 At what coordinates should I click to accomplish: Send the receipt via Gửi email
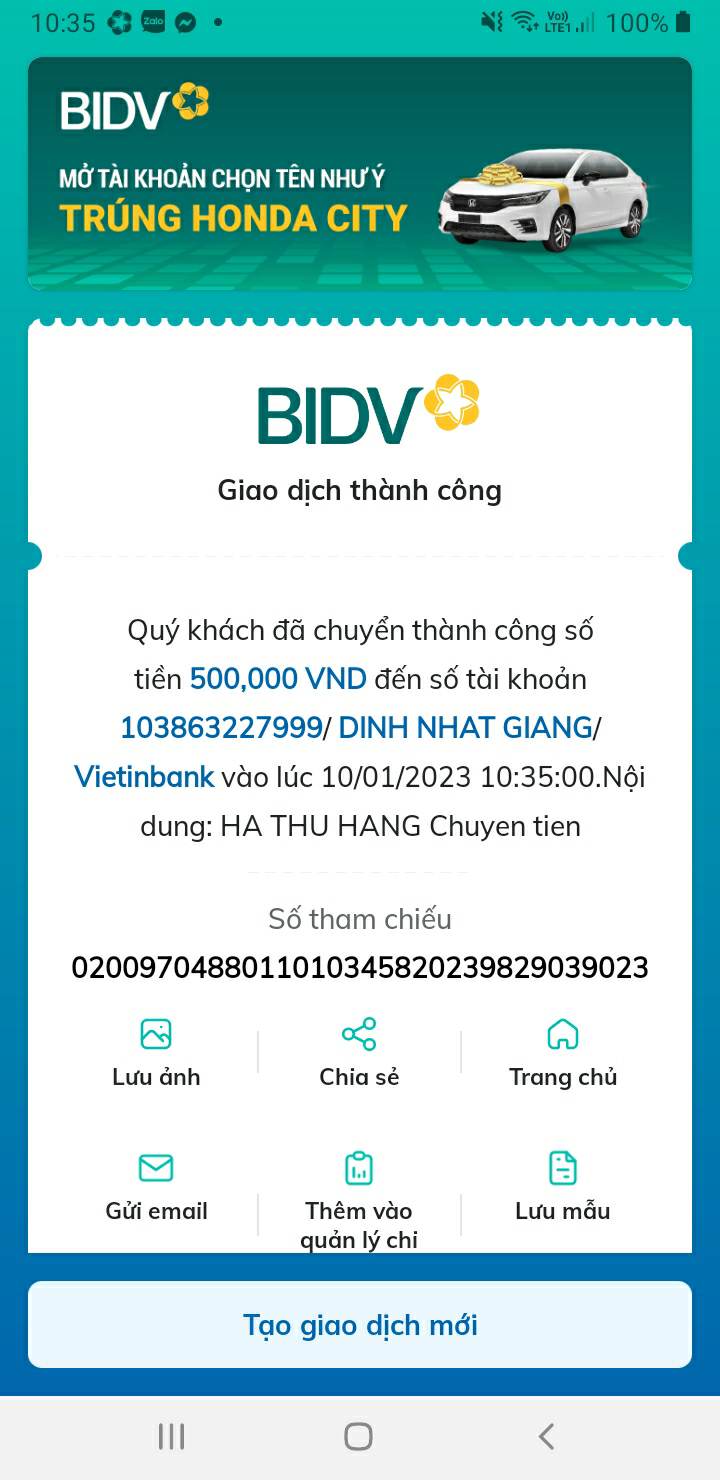pos(156,1187)
